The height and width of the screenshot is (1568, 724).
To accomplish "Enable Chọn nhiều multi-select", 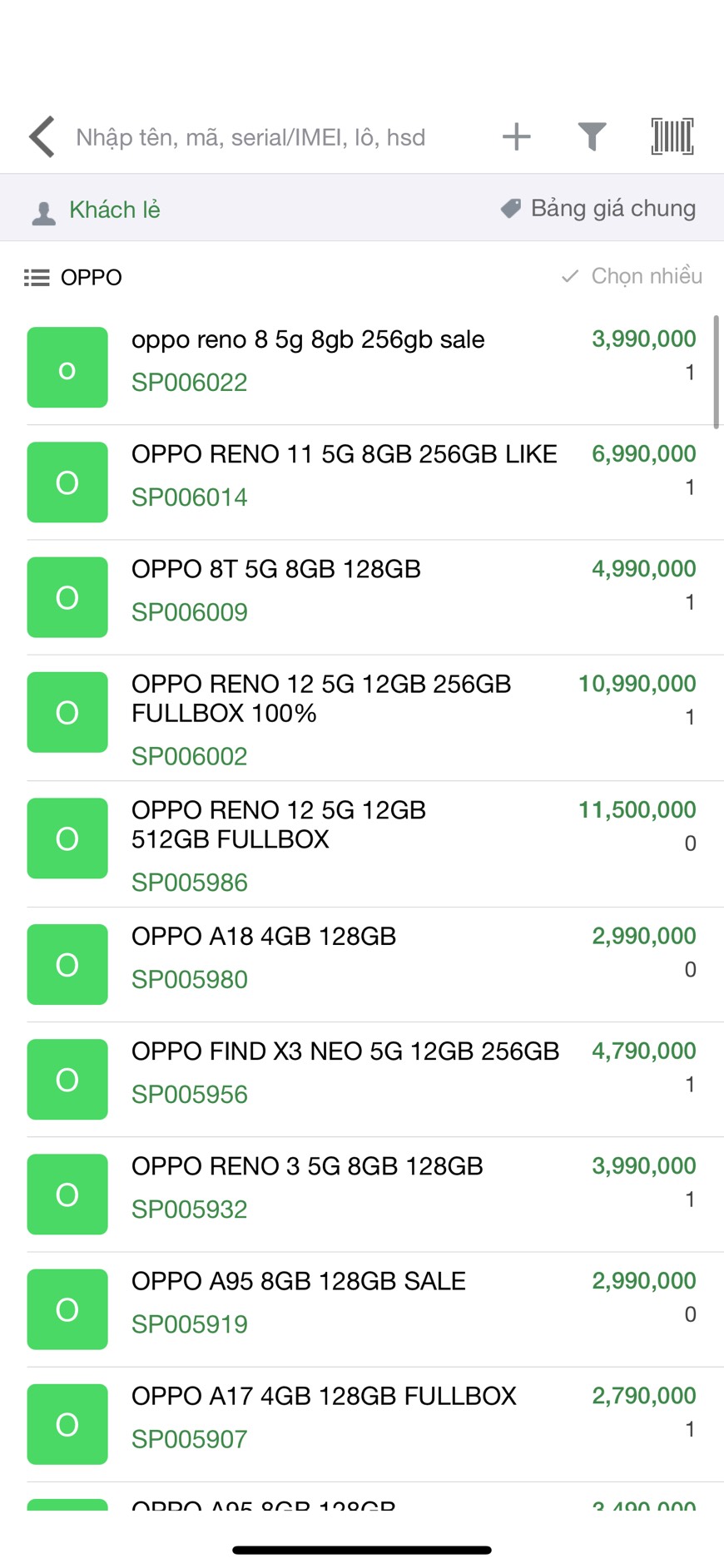I will point(632,276).
